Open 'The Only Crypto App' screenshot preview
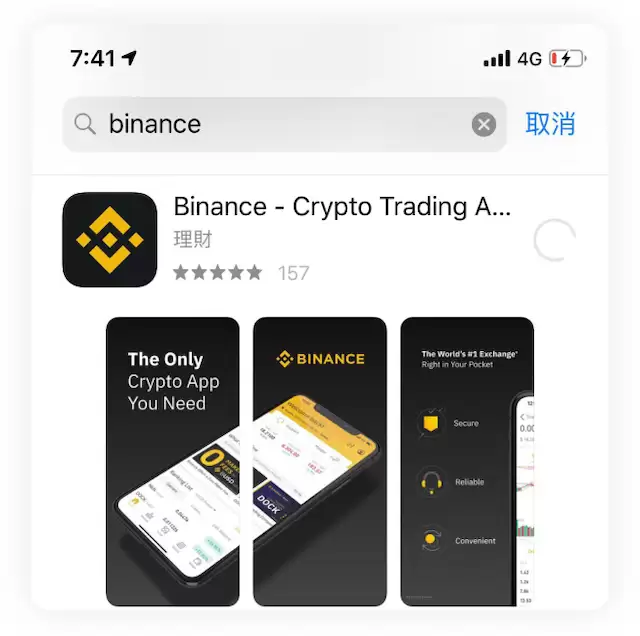The width and height of the screenshot is (640, 636). pos(173,461)
